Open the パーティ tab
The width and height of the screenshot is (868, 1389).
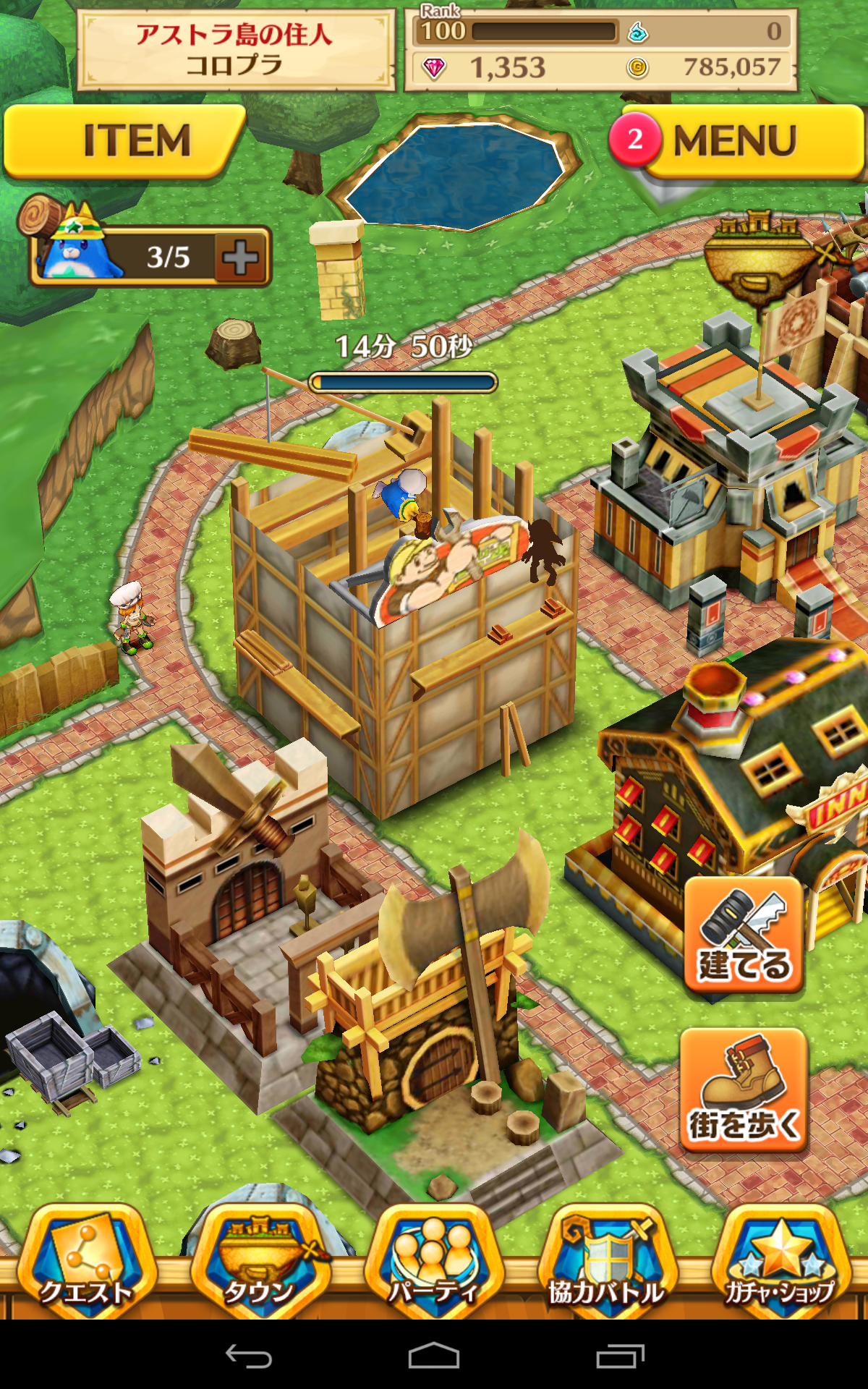434,1262
